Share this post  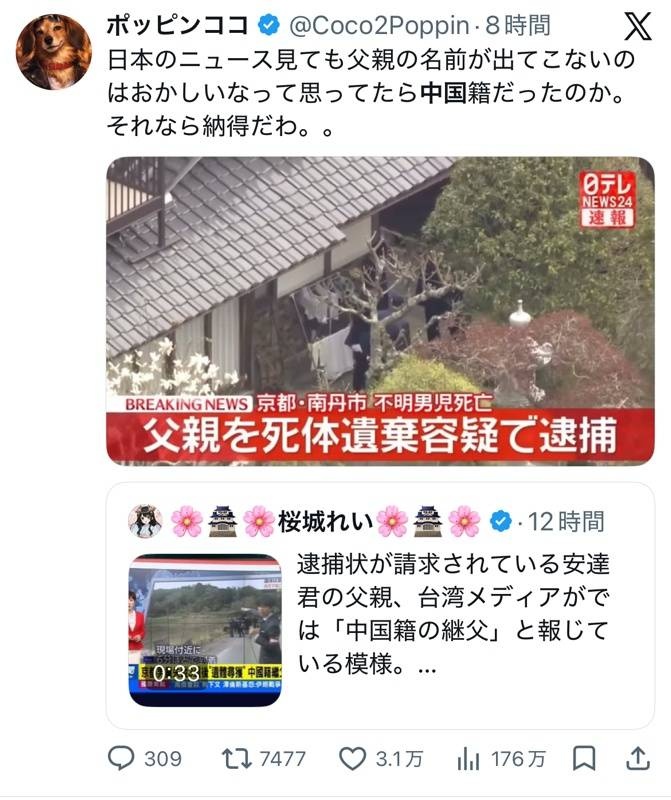pos(637,759)
